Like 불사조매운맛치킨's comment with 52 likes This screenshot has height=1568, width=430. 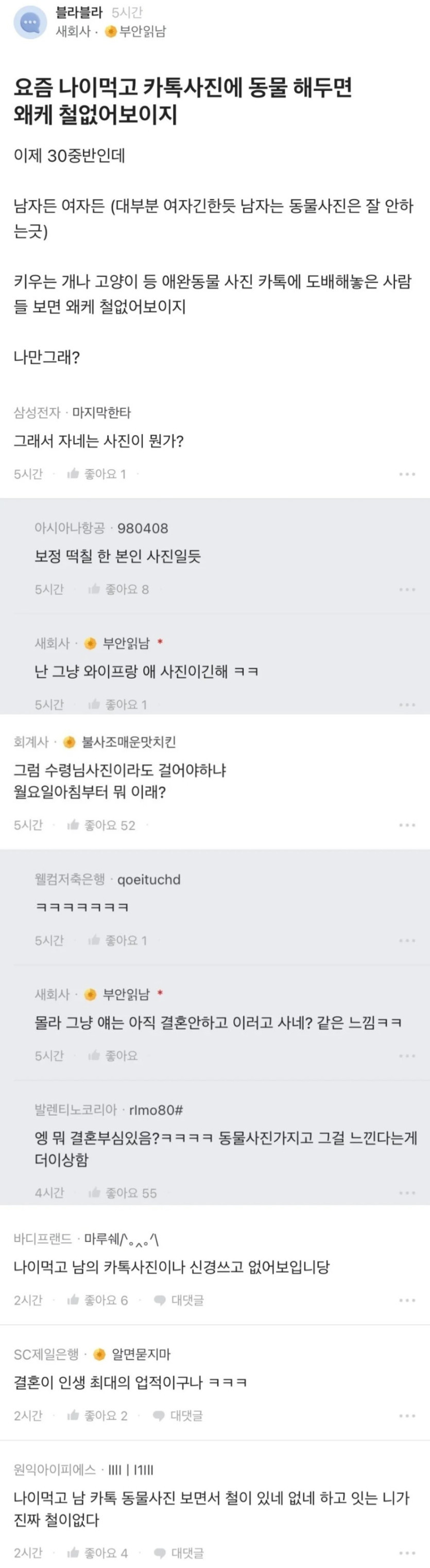pyautogui.click(x=100, y=825)
